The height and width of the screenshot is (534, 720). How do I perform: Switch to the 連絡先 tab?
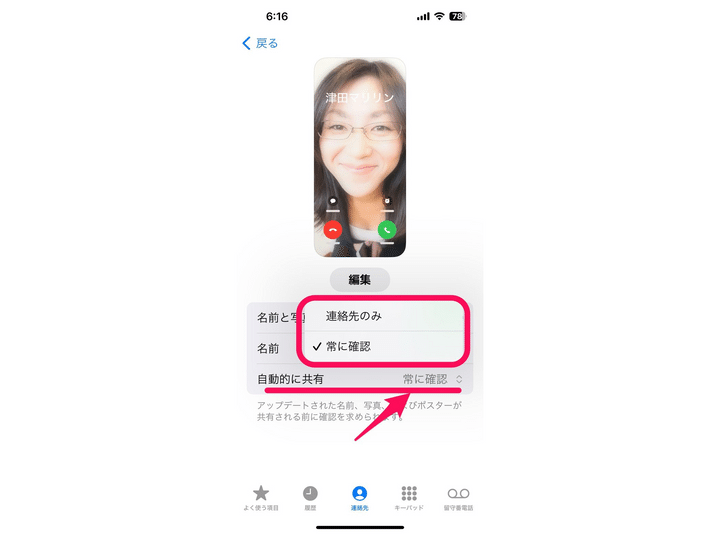[359, 497]
